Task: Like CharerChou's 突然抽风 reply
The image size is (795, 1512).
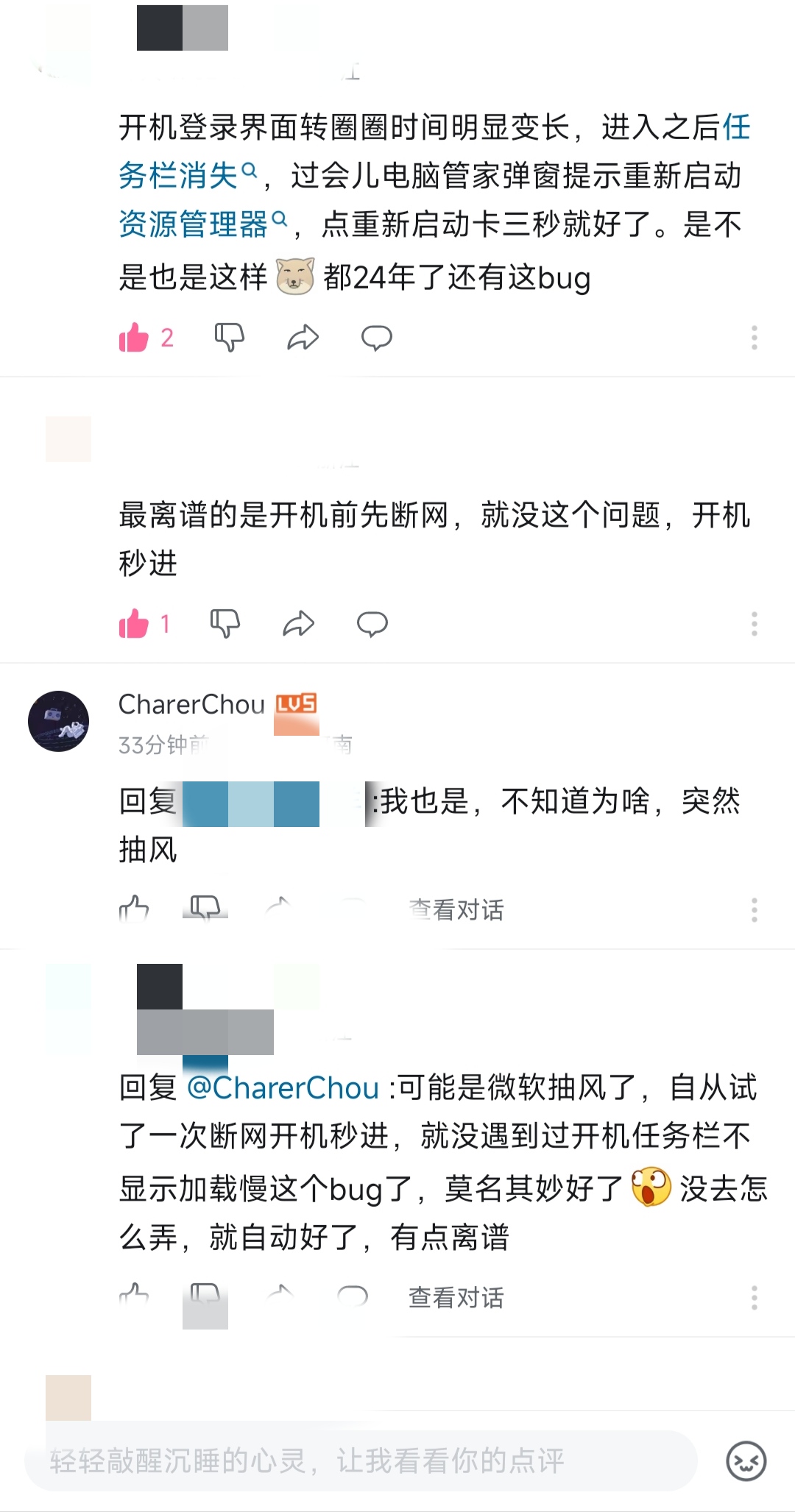Action: 134,909
